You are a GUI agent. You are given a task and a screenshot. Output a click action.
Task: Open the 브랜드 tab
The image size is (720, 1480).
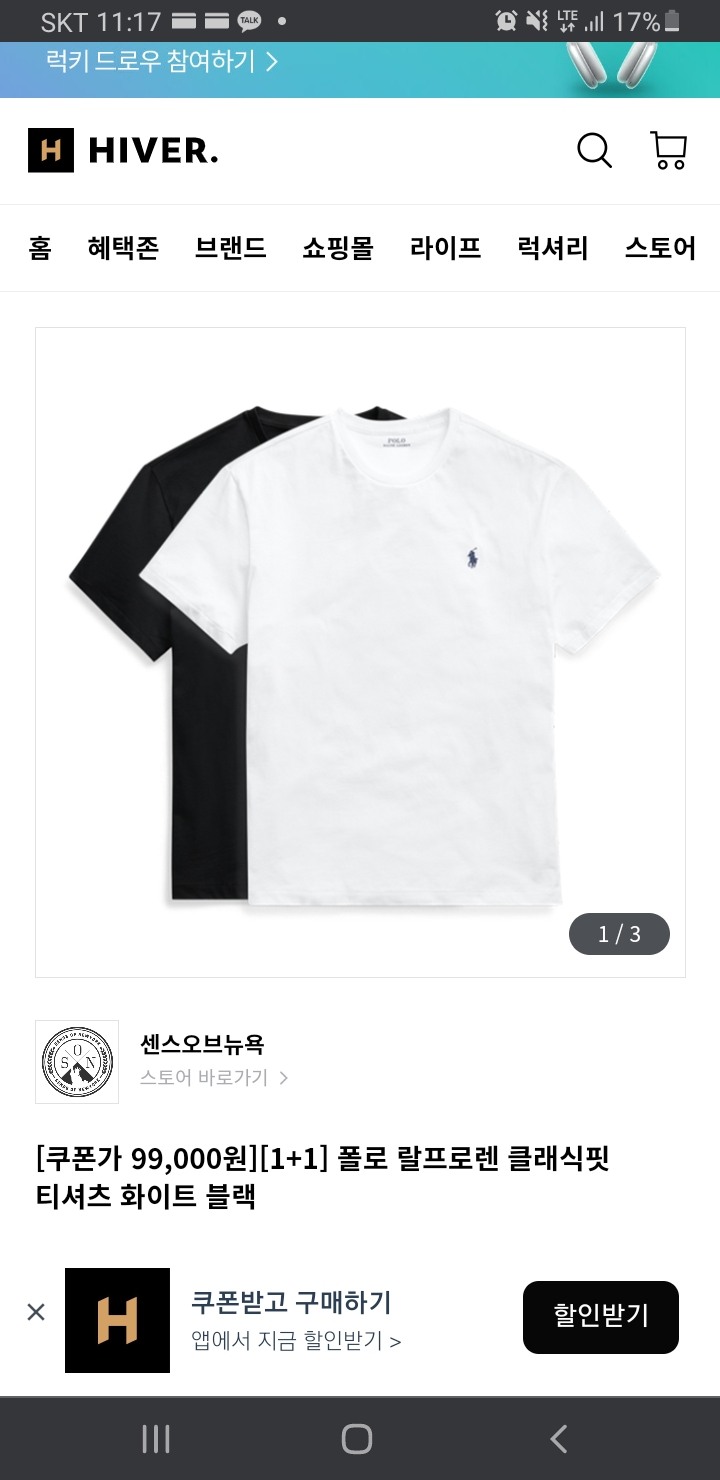click(230, 248)
